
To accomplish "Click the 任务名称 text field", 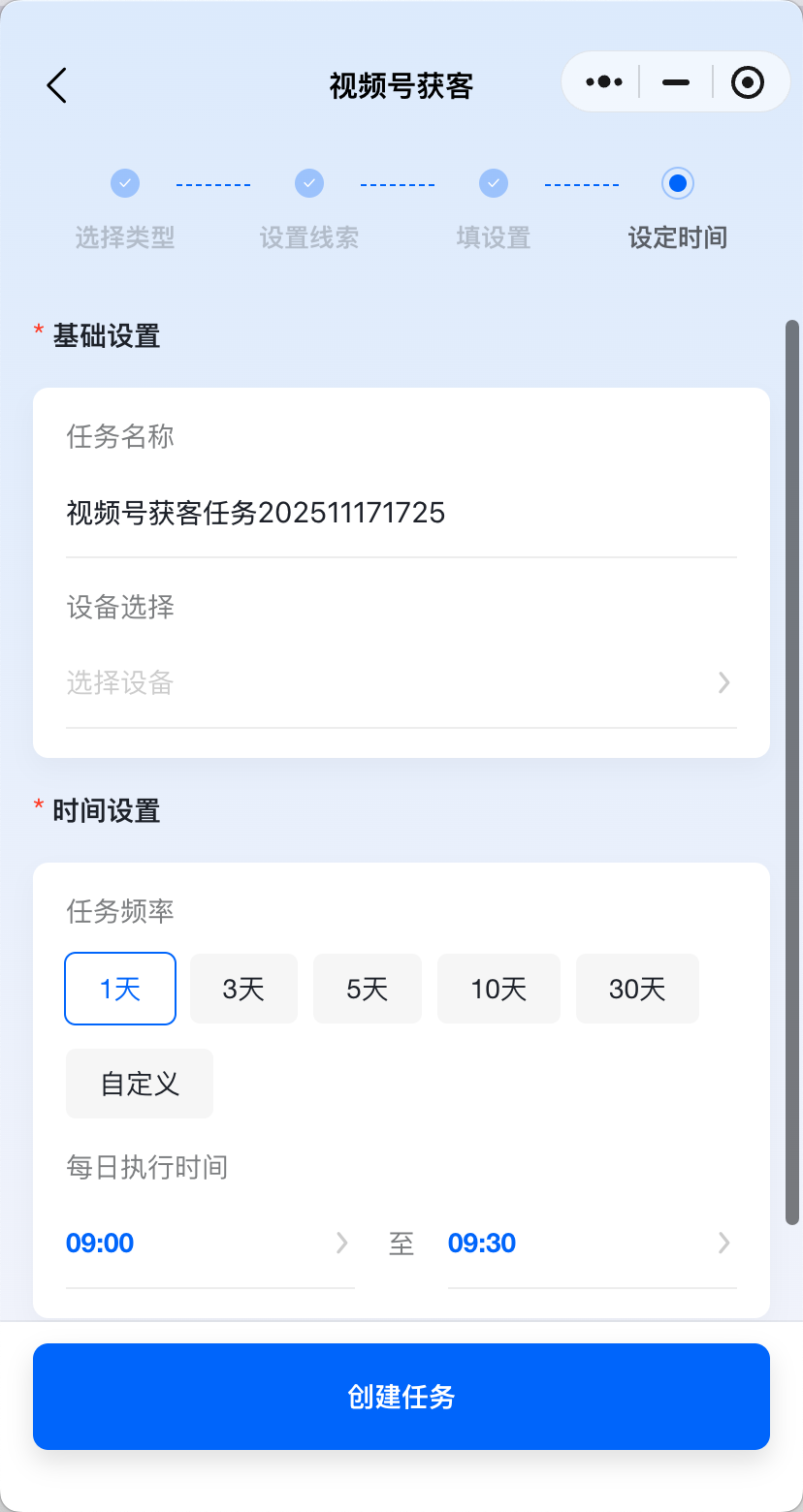I will (401, 512).
